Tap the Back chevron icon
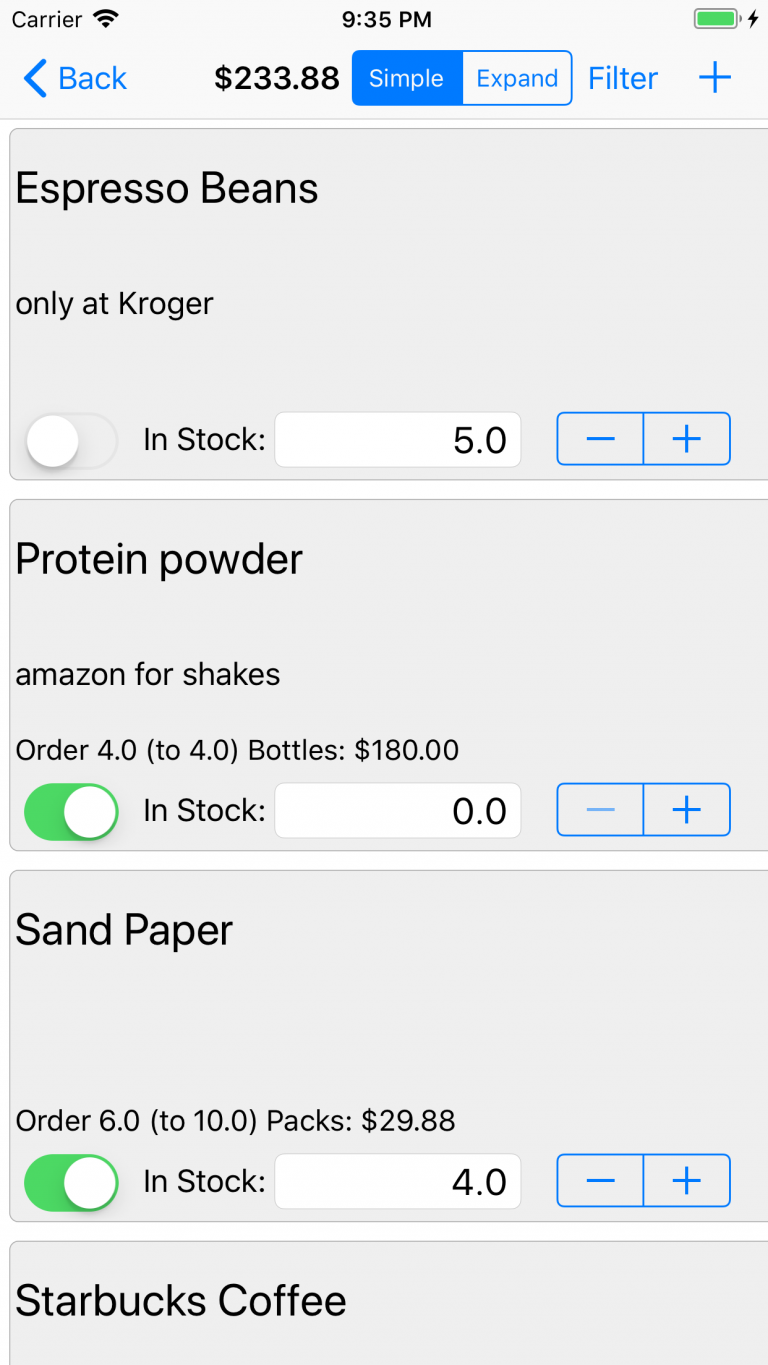The image size is (768, 1365). 33,78
